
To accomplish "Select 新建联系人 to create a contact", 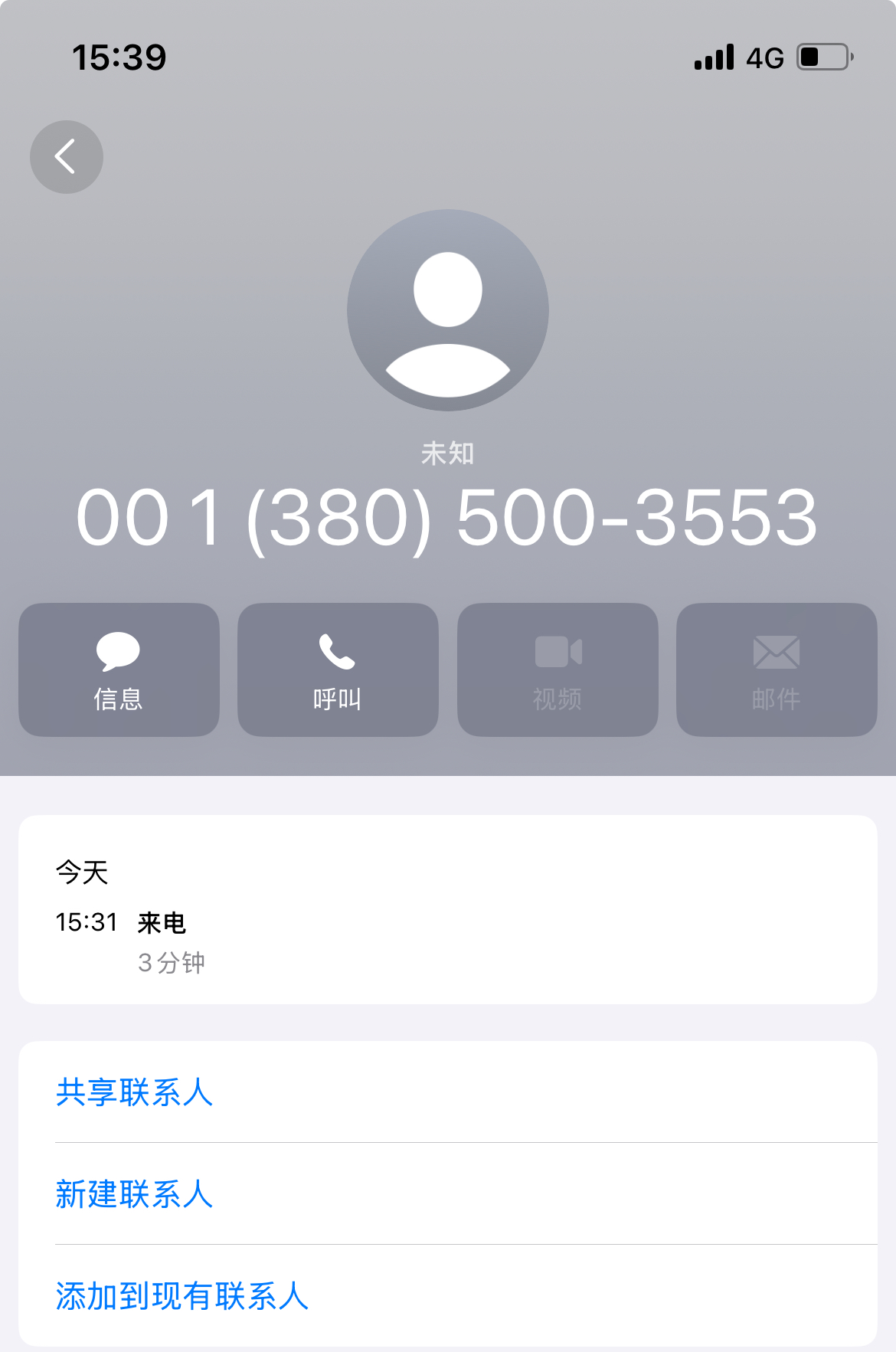I will click(x=135, y=1194).
